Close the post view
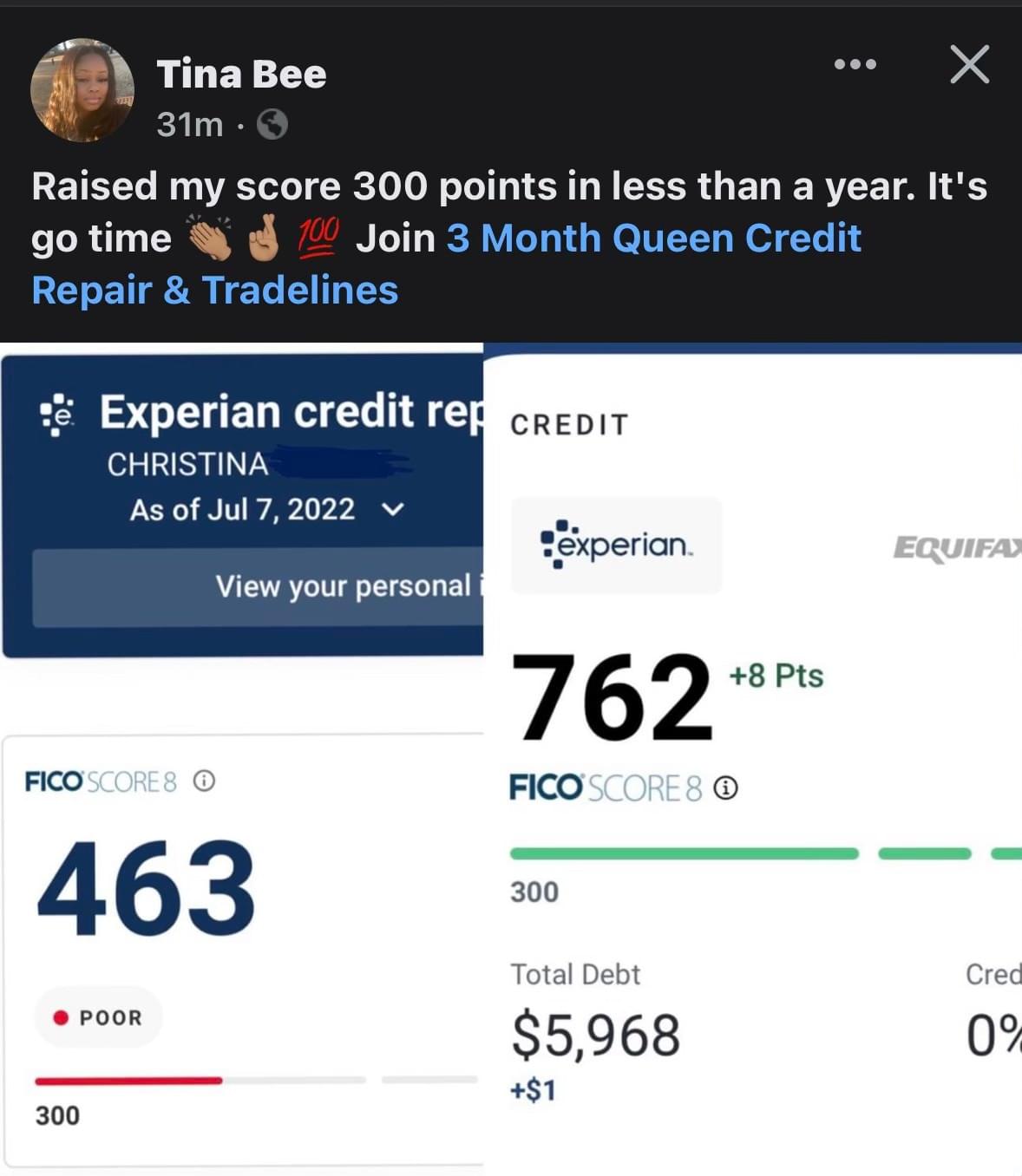Viewport: 1022px width, 1176px height. tap(969, 64)
